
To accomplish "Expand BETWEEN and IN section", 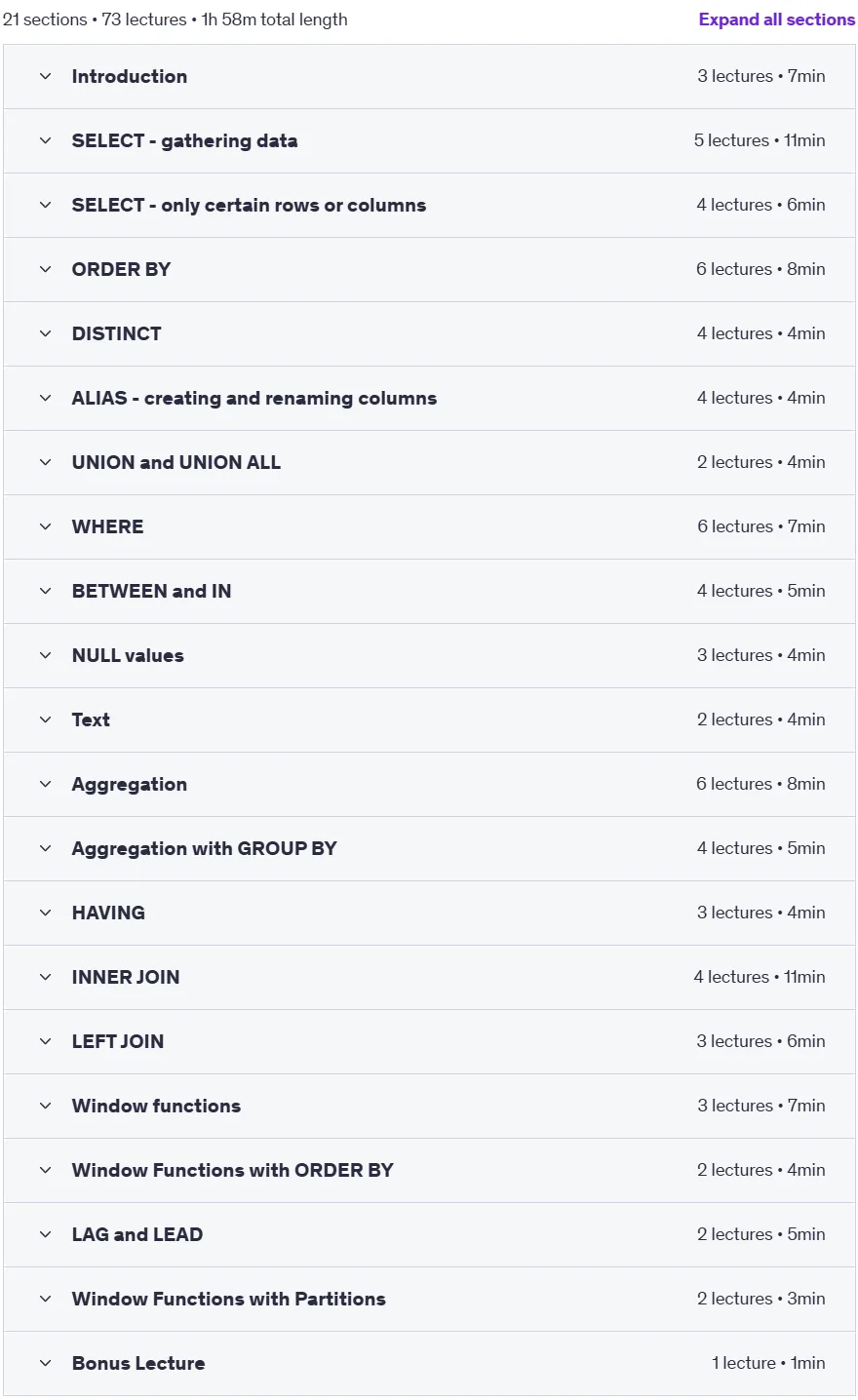I will pos(429,591).
